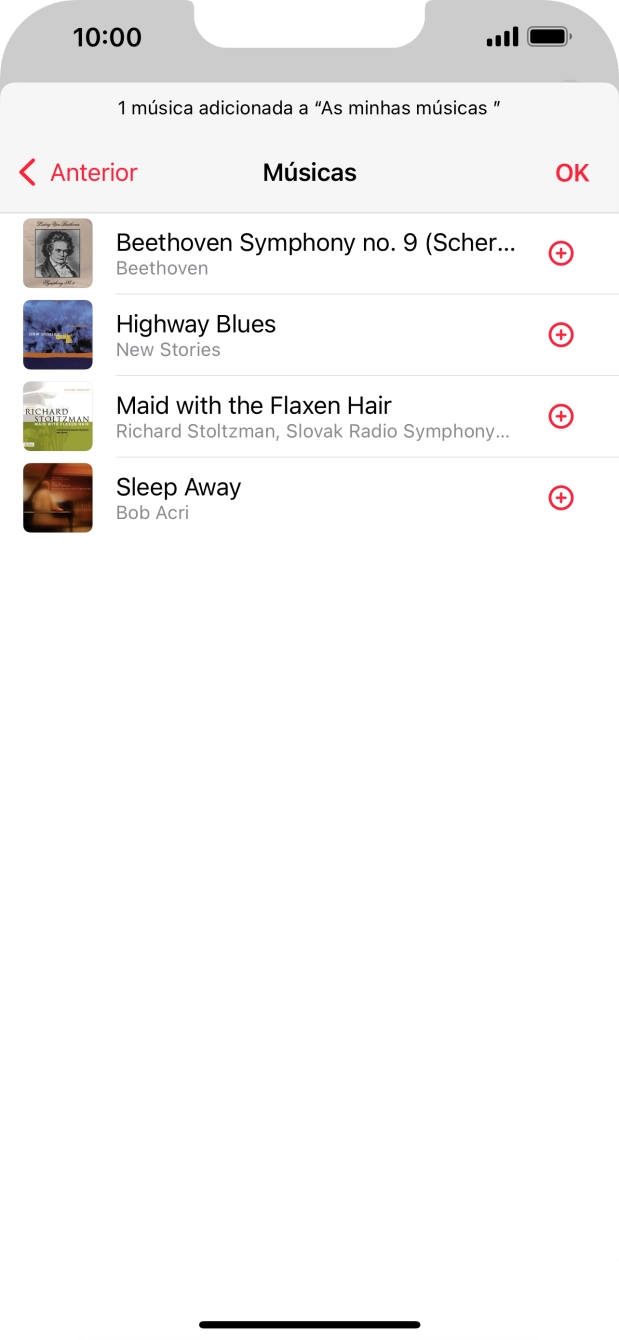
Task: Confirm selection with OK
Action: coord(572,173)
